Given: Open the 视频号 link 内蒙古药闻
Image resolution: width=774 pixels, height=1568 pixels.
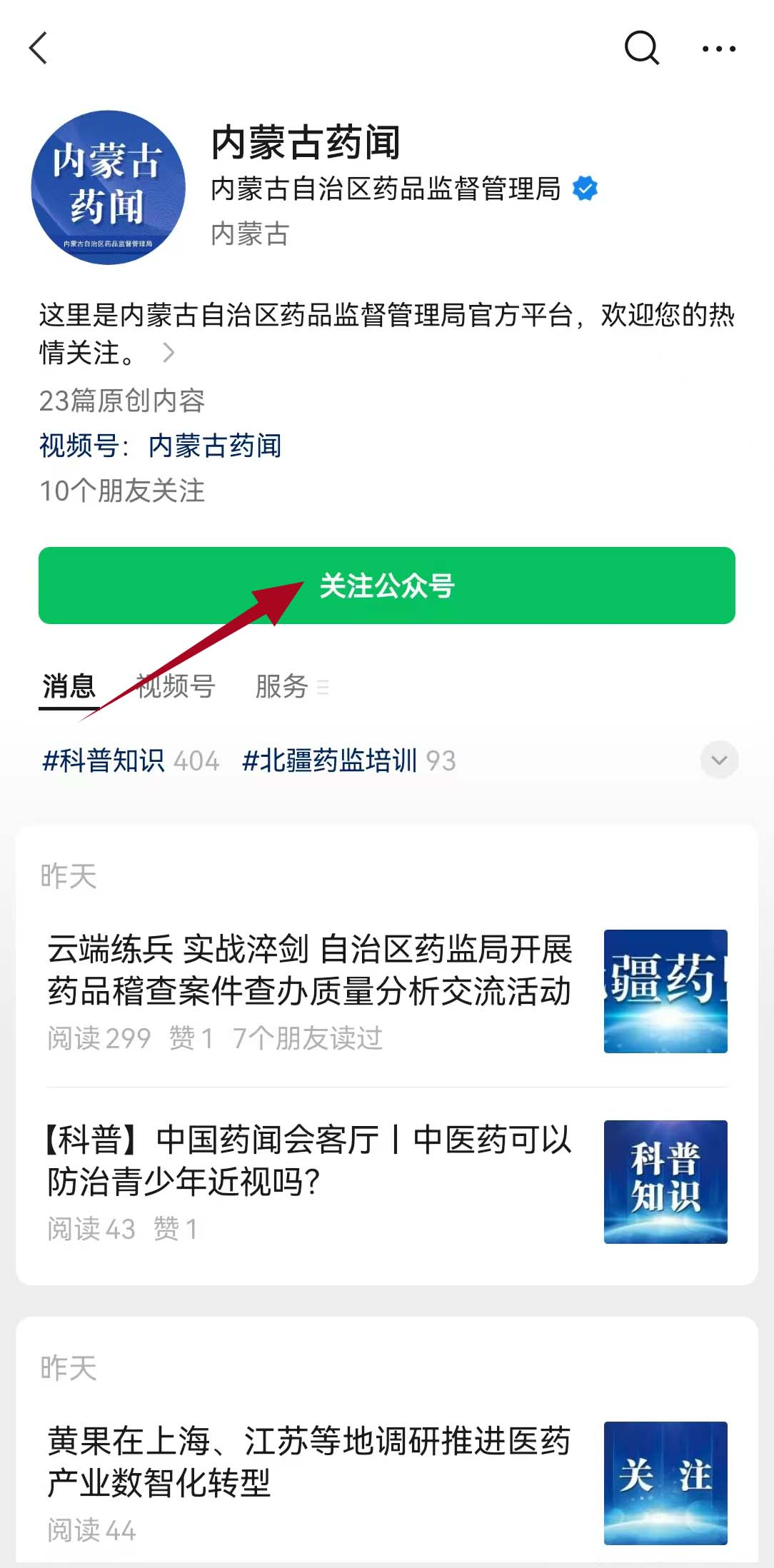Looking at the screenshot, I should (214, 446).
